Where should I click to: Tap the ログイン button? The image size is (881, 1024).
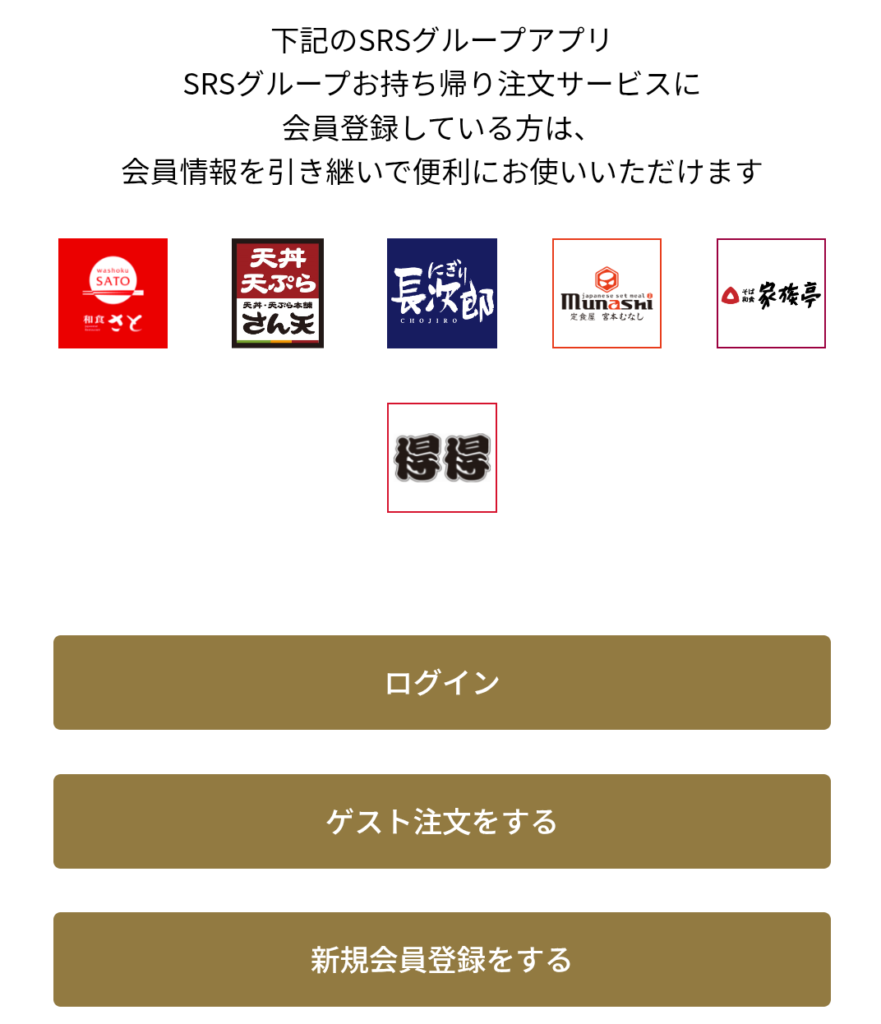[441, 683]
